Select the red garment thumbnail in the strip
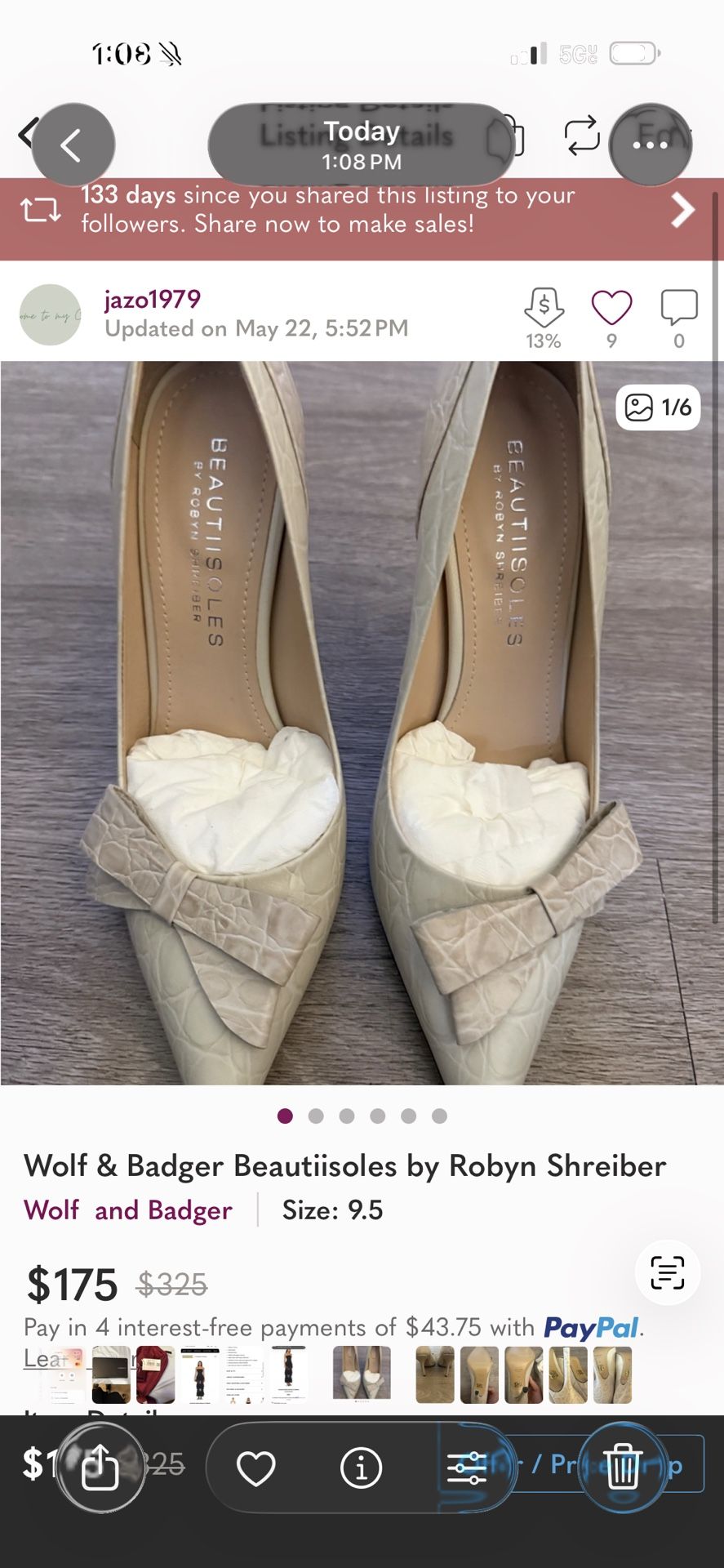Viewport: 724px width, 1568px height. tap(155, 1374)
